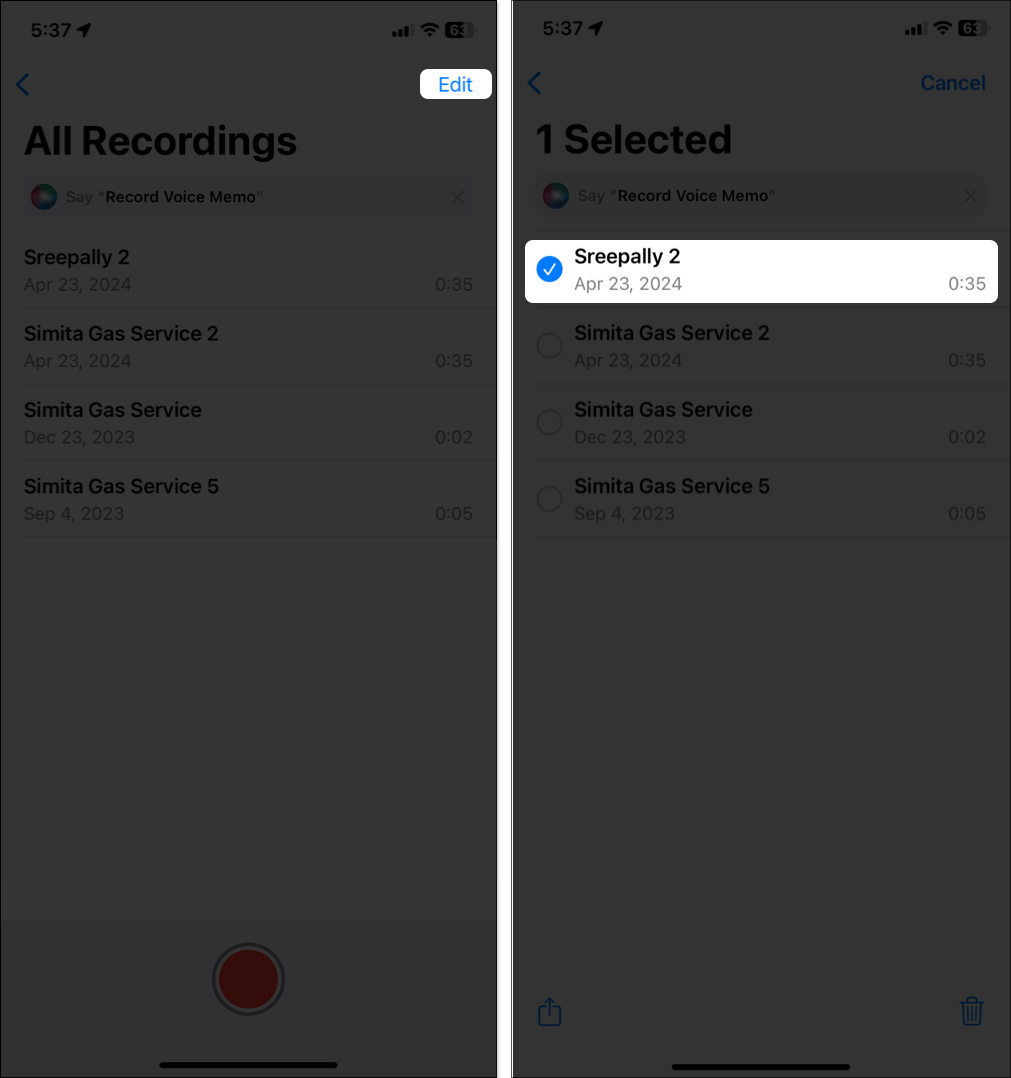Select the circle next to Simita Gas Service

pos(549,422)
